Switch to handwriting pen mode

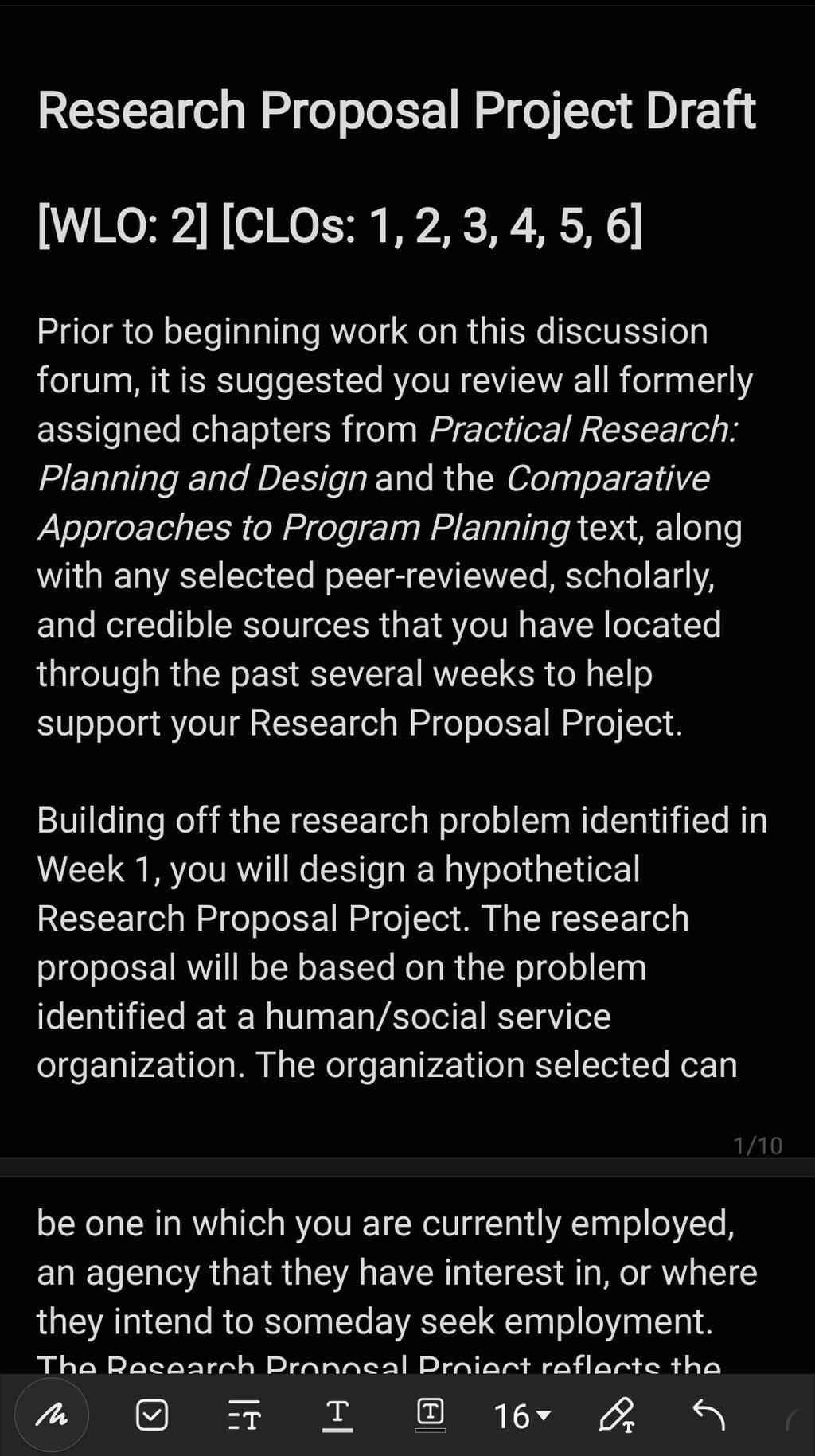pos(52,1415)
